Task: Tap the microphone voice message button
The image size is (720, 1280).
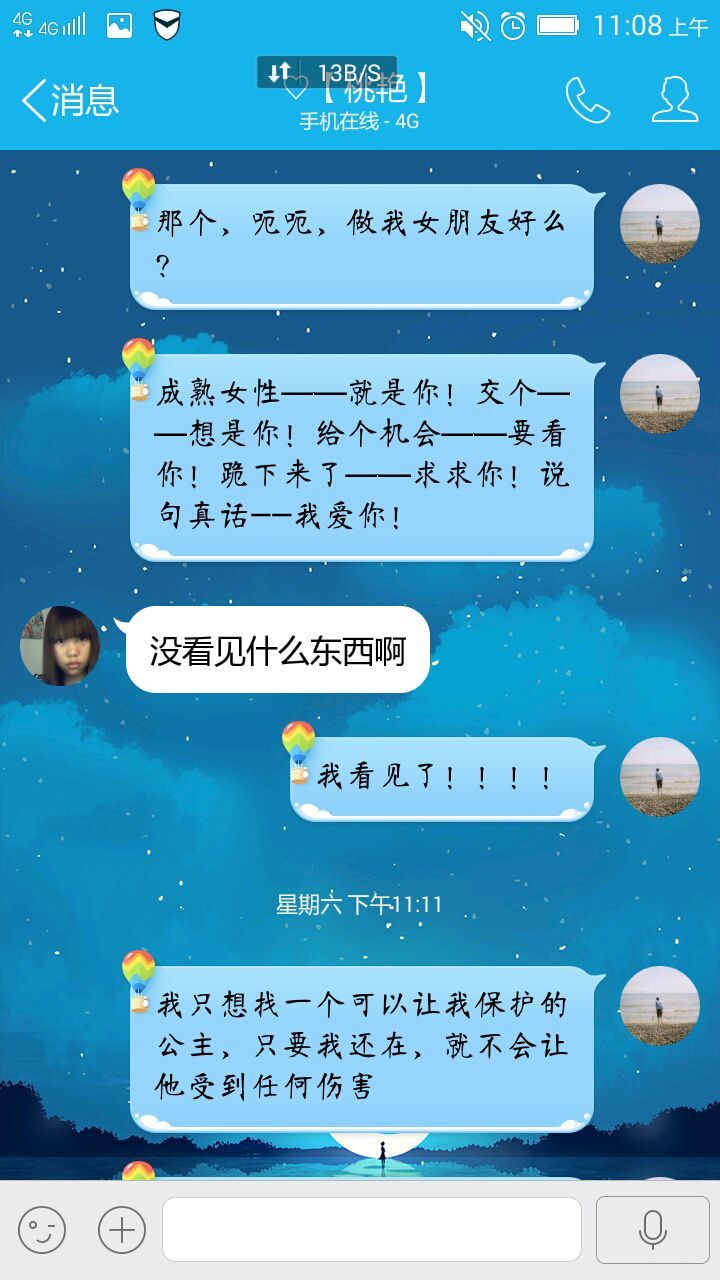Action: pyautogui.click(x=653, y=1229)
